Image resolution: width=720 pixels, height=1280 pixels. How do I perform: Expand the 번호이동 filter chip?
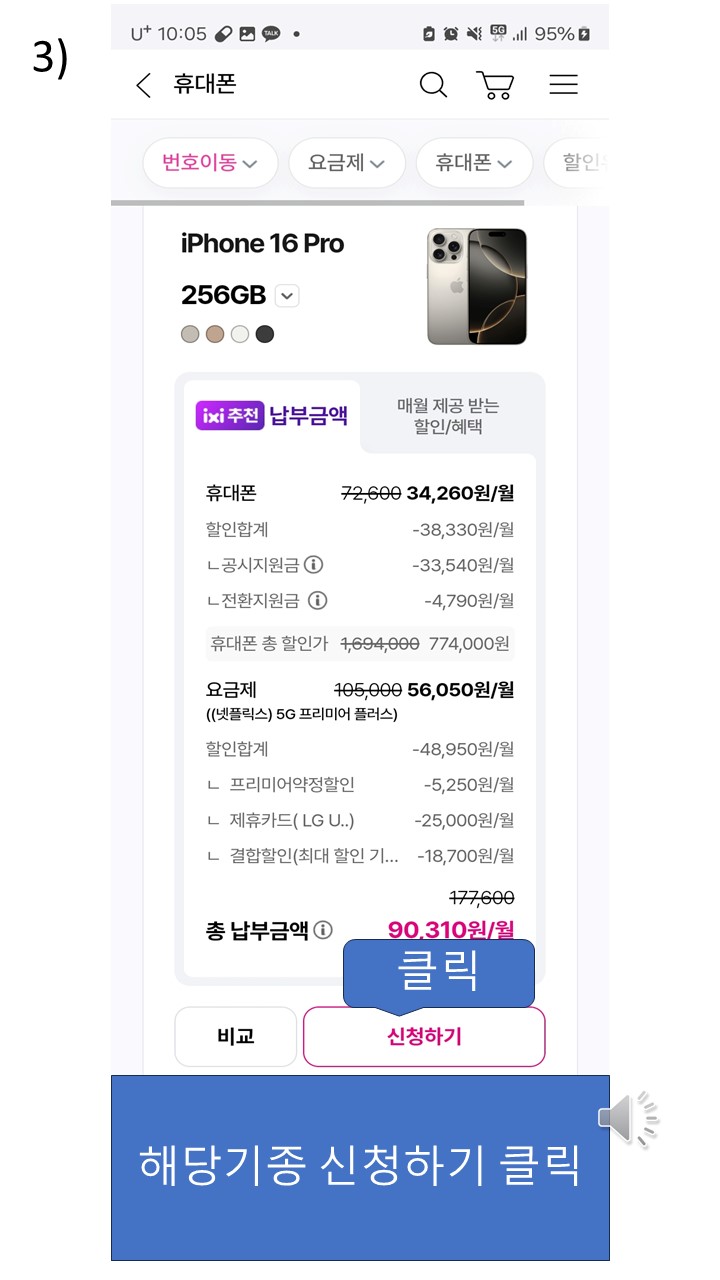point(209,163)
